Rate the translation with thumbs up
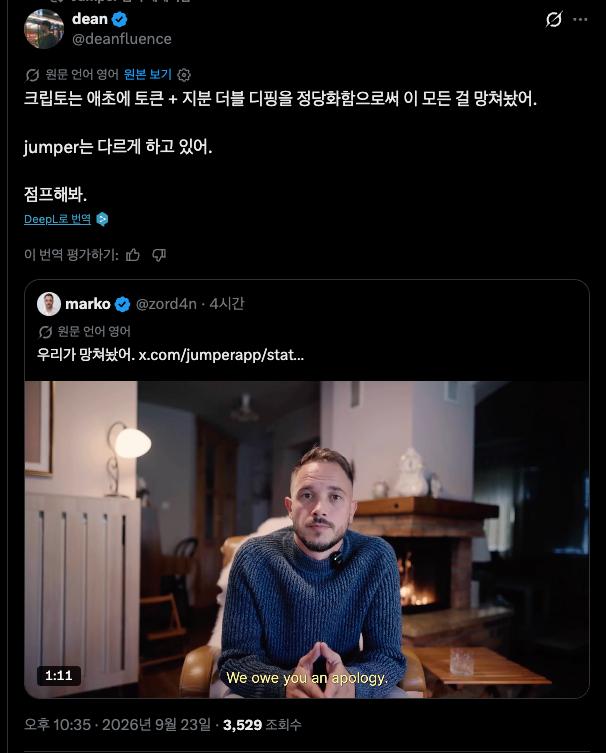606x753 pixels. click(x=133, y=255)
